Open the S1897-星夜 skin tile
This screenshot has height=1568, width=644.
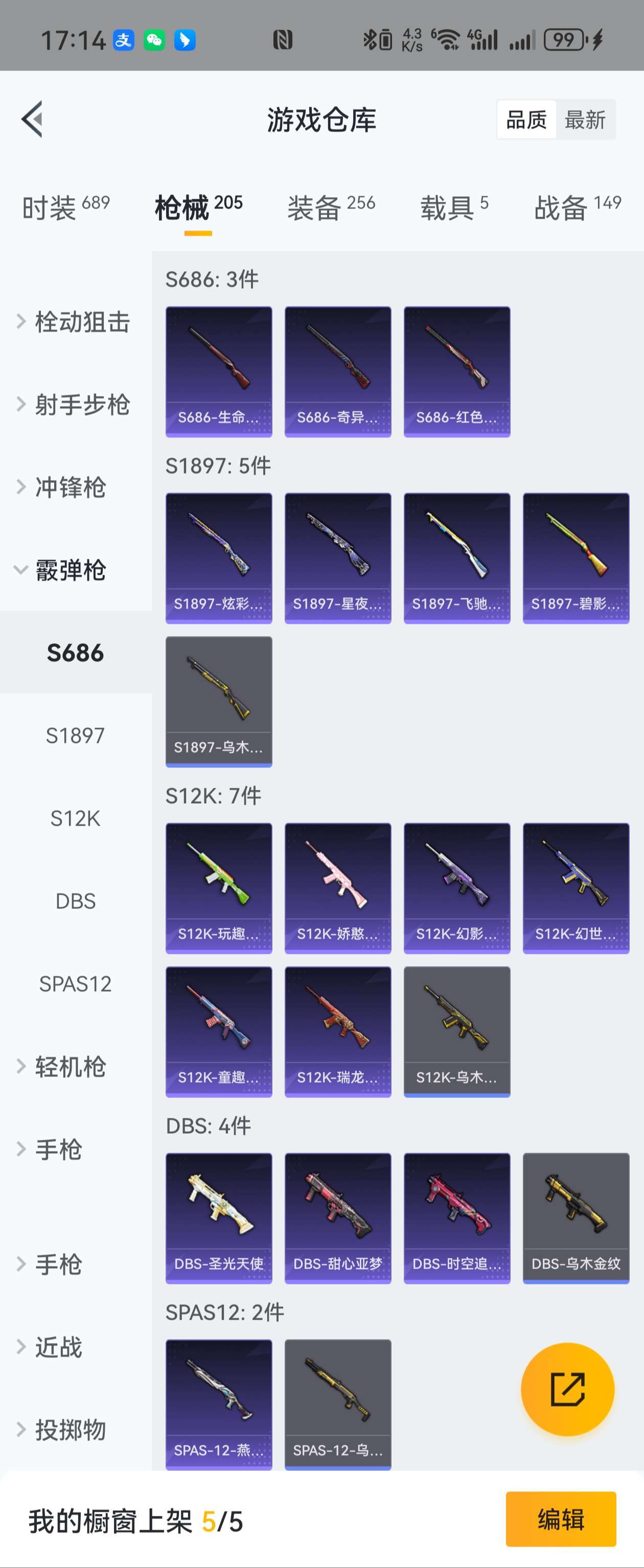point(338,558)
